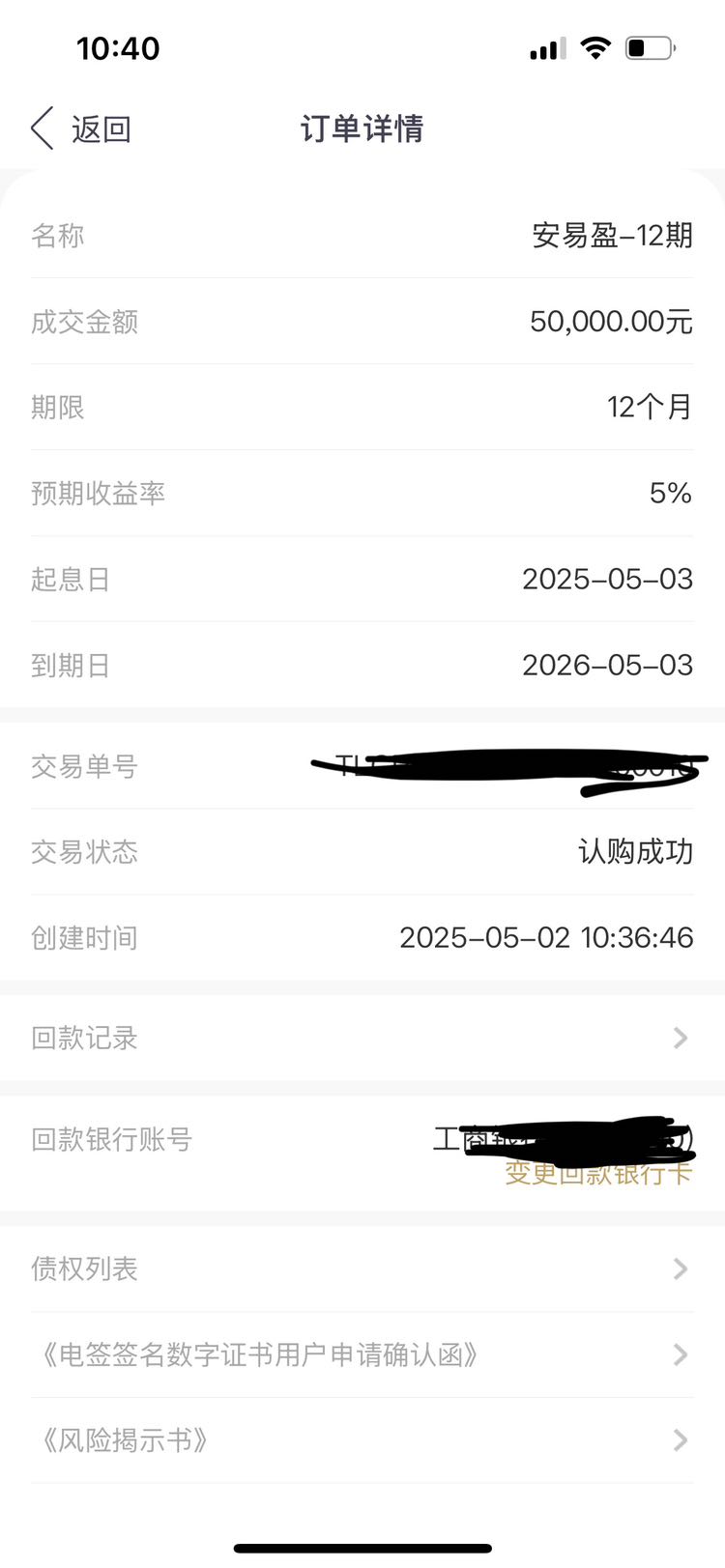Open 《电签签名数字证书用户申请确认函》

point(362,1354)
